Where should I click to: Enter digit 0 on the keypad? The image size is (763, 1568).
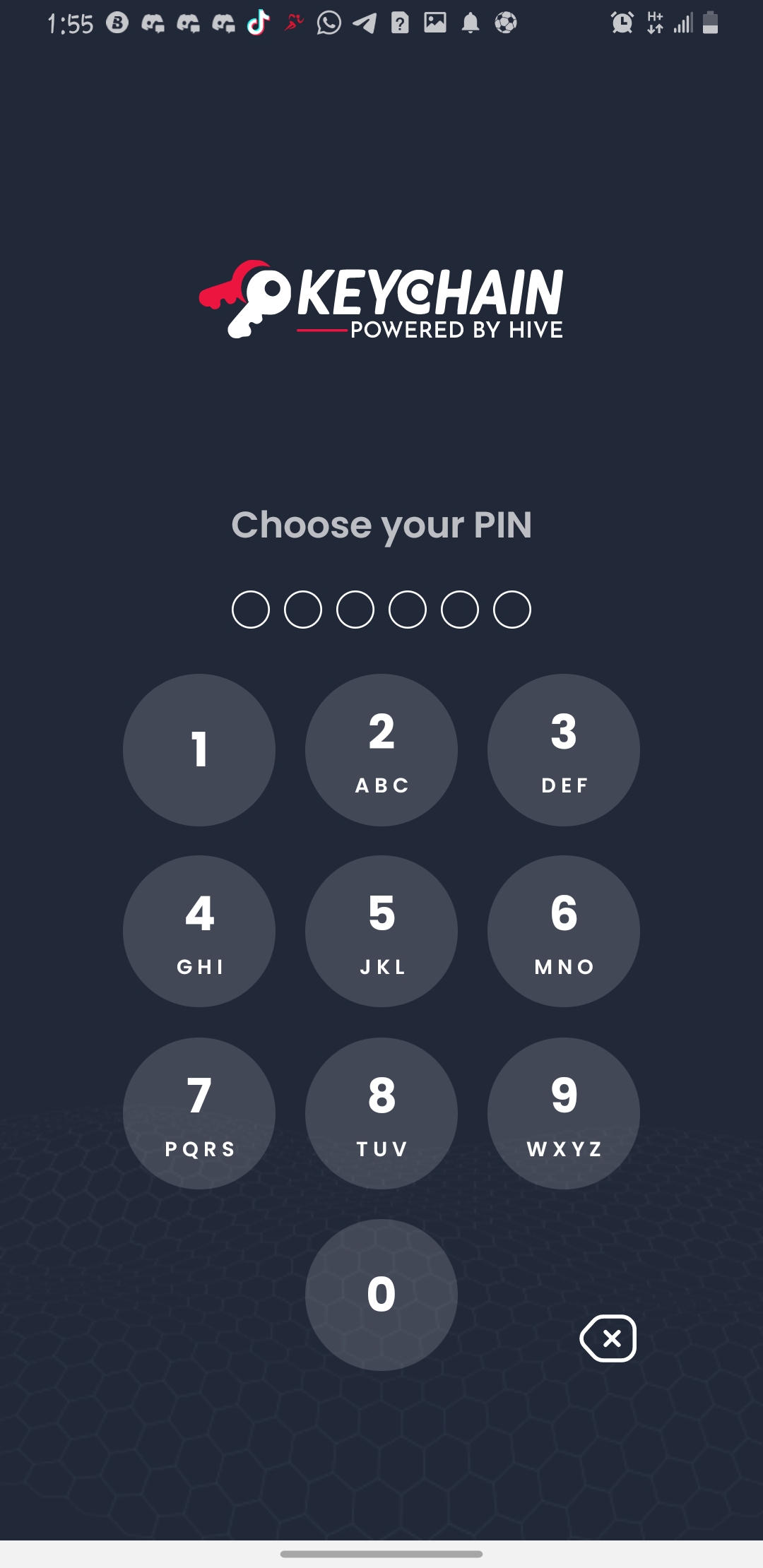(381, 1295)
